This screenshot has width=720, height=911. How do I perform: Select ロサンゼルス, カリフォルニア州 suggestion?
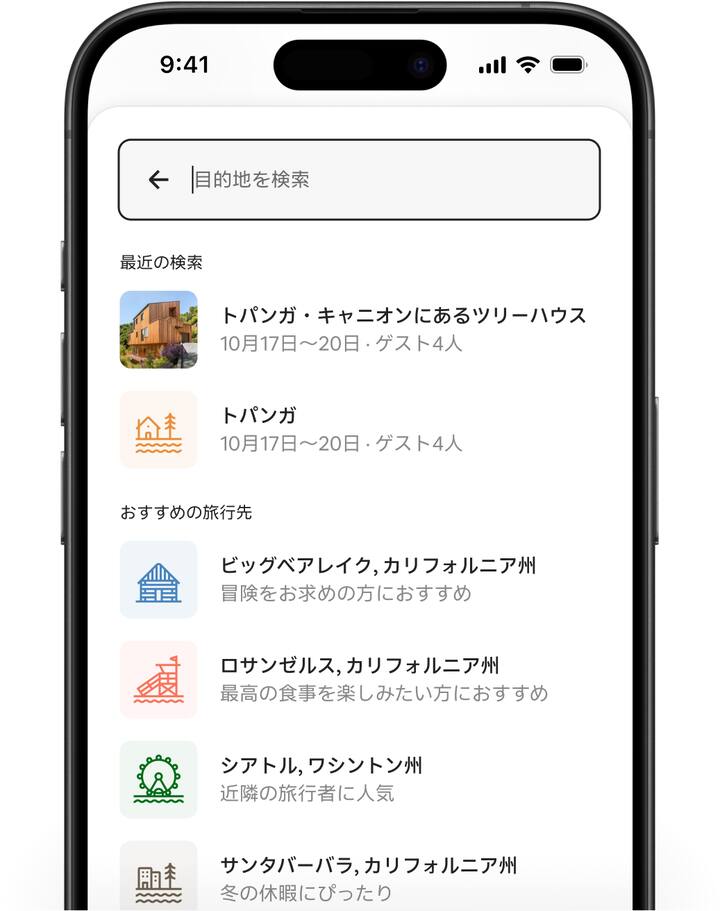click(383, 679)
